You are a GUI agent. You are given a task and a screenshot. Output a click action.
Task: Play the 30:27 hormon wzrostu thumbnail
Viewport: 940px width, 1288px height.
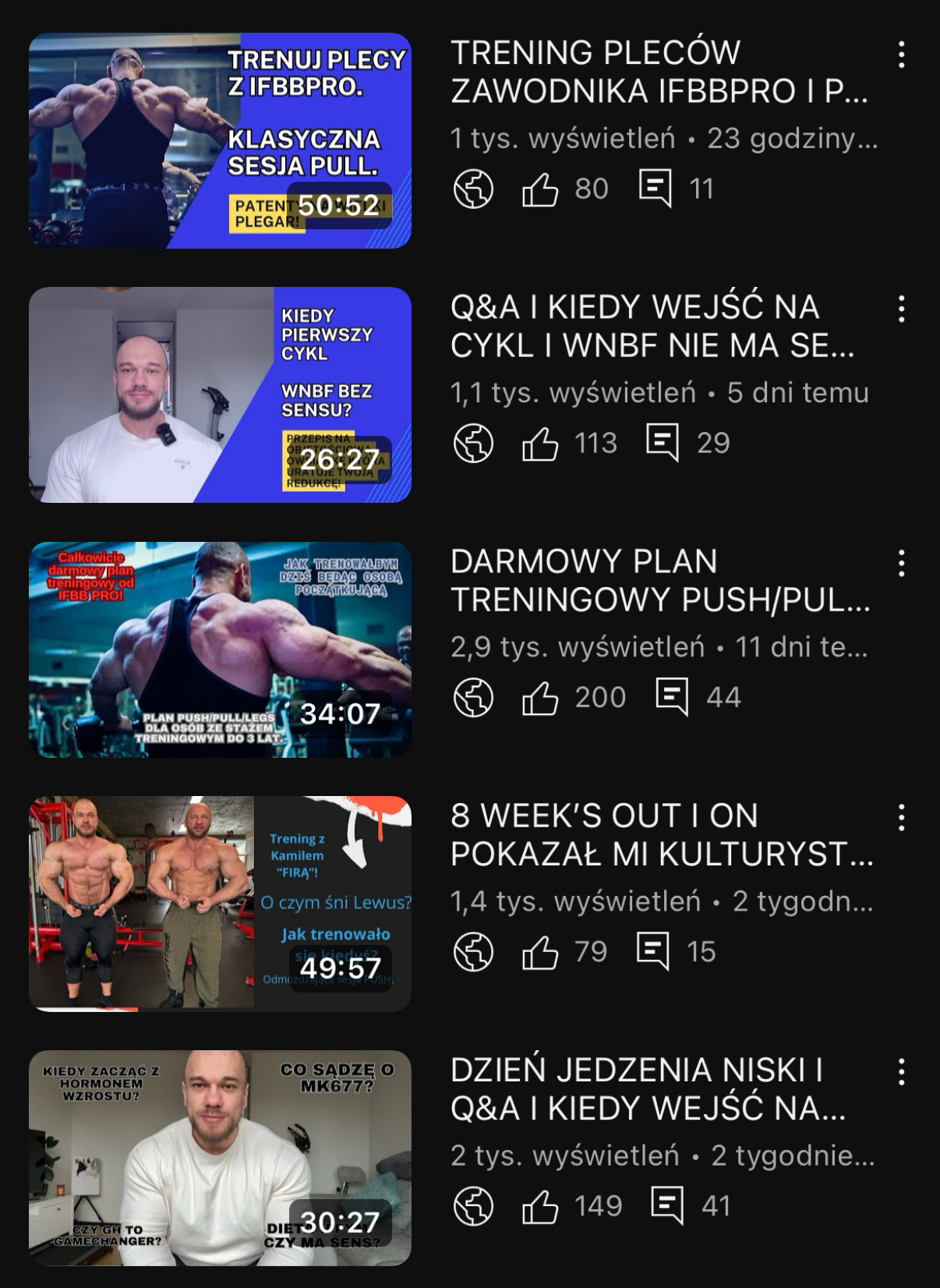click(x=220, y=1157)
